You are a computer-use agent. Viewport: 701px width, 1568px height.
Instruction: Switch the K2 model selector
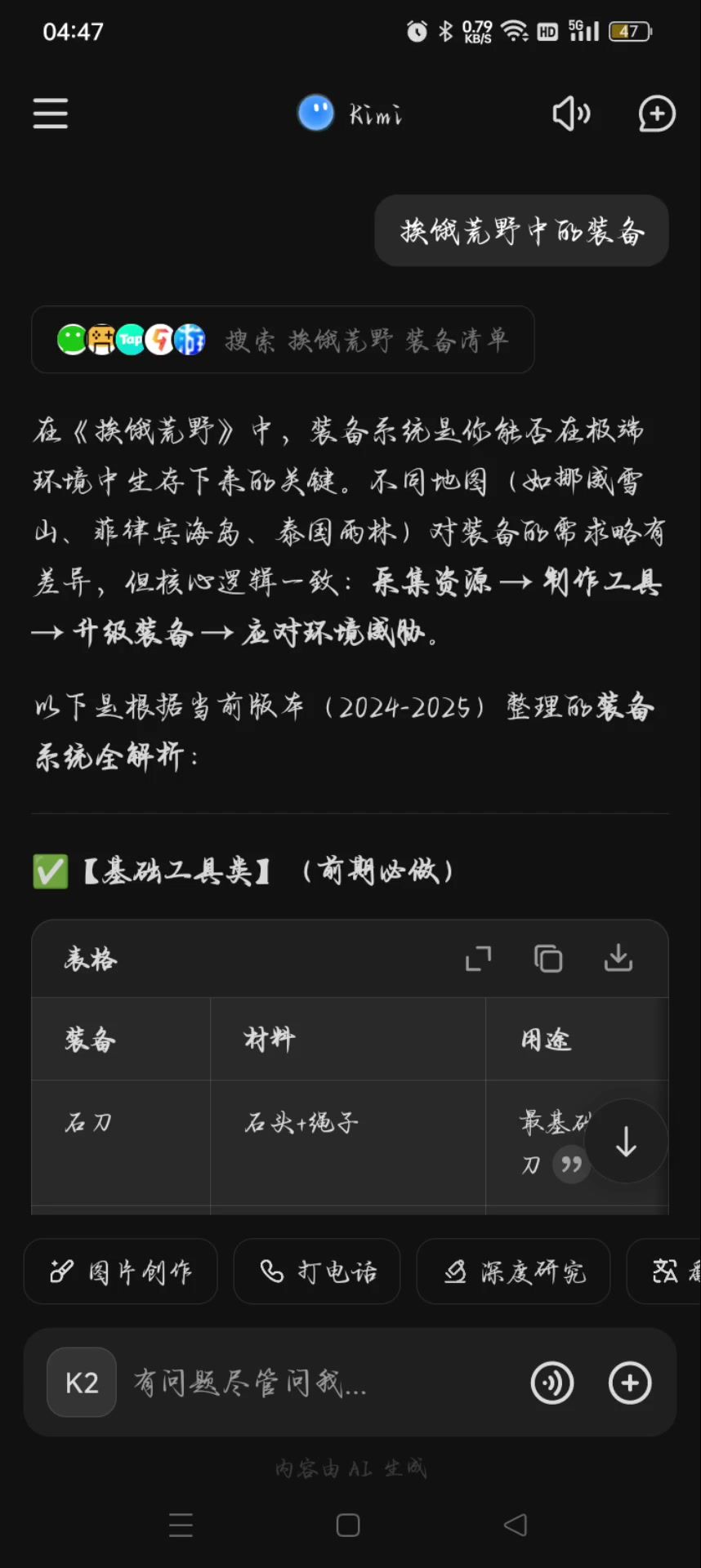(x=82, y=1383)
